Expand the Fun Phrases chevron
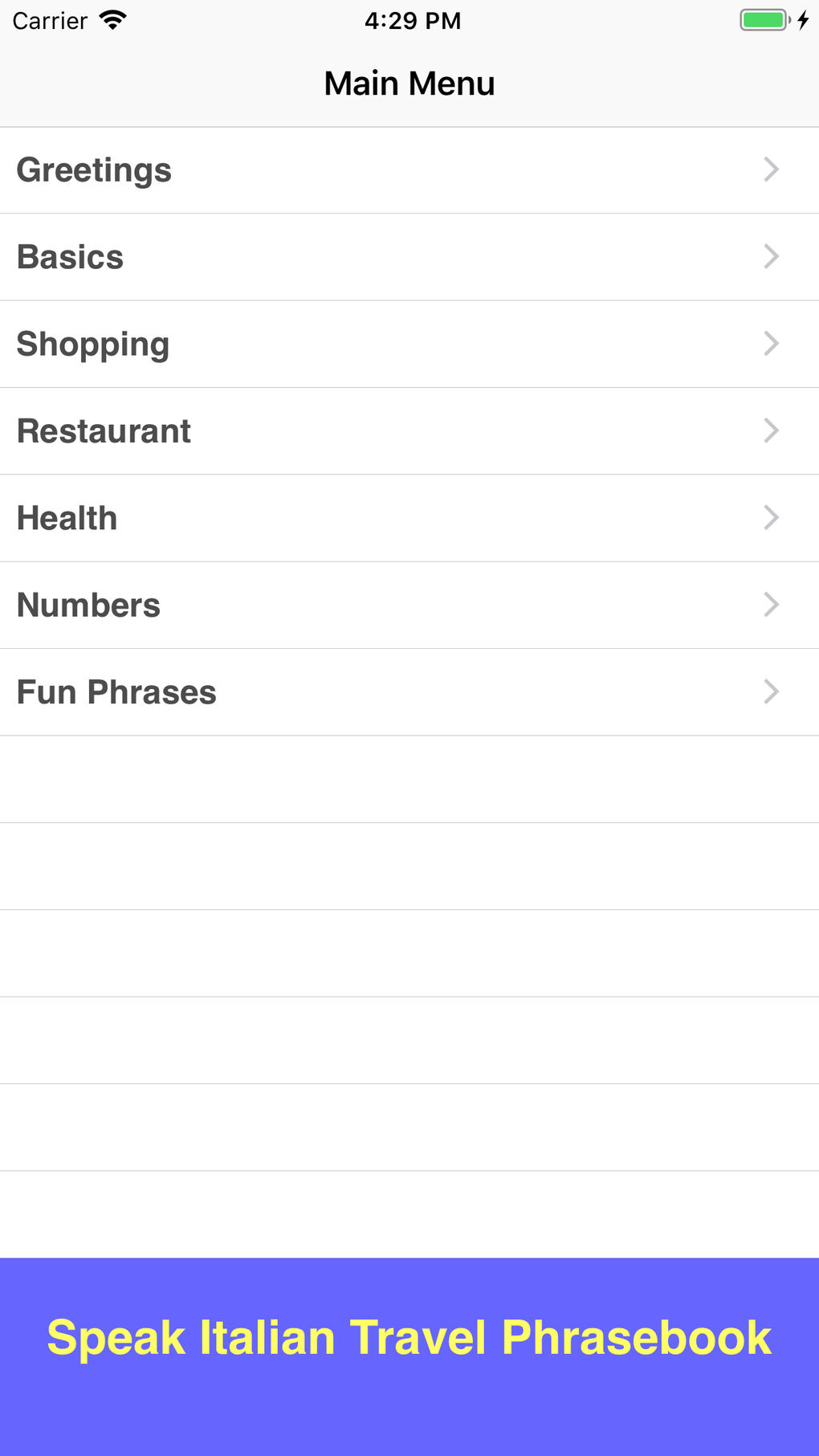 point(772,691)
